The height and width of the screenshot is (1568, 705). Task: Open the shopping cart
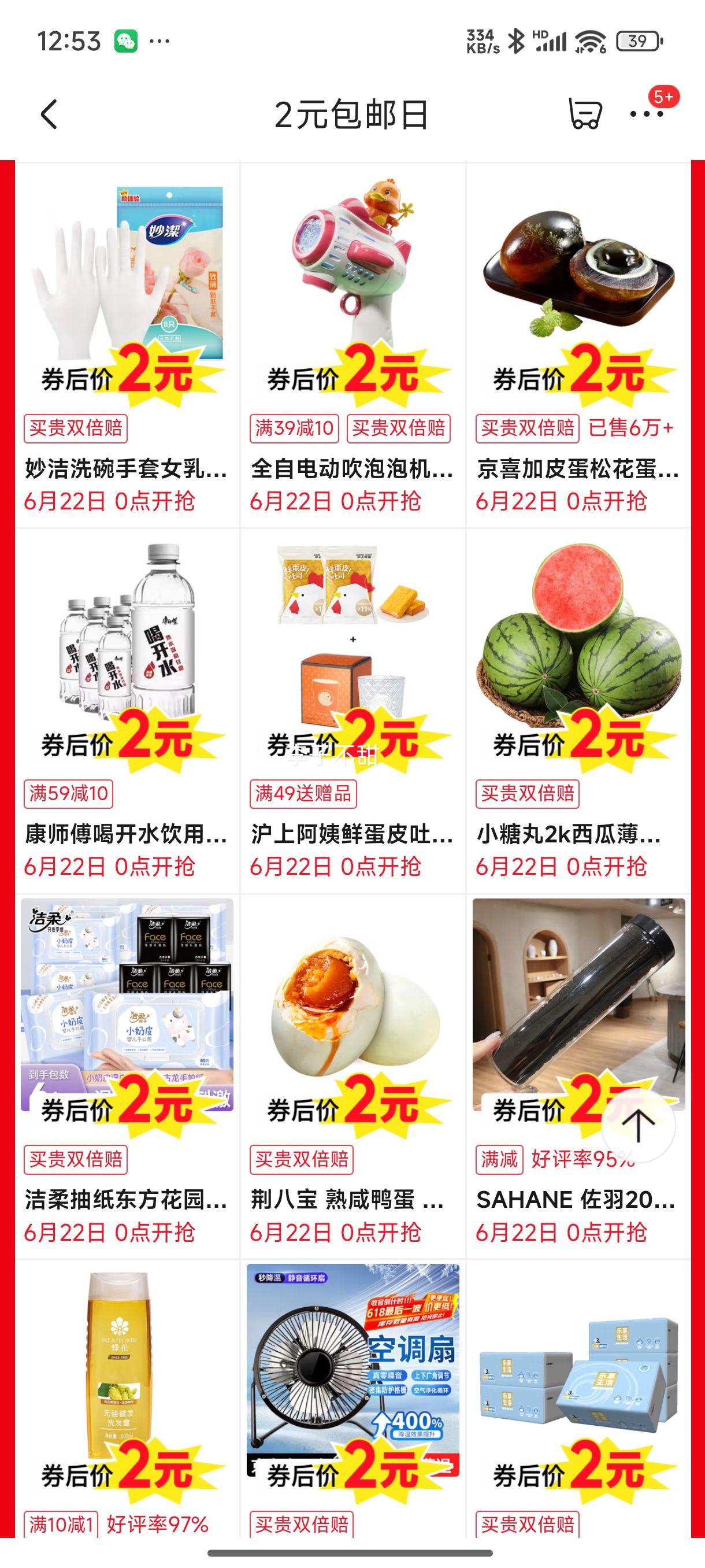585,114
